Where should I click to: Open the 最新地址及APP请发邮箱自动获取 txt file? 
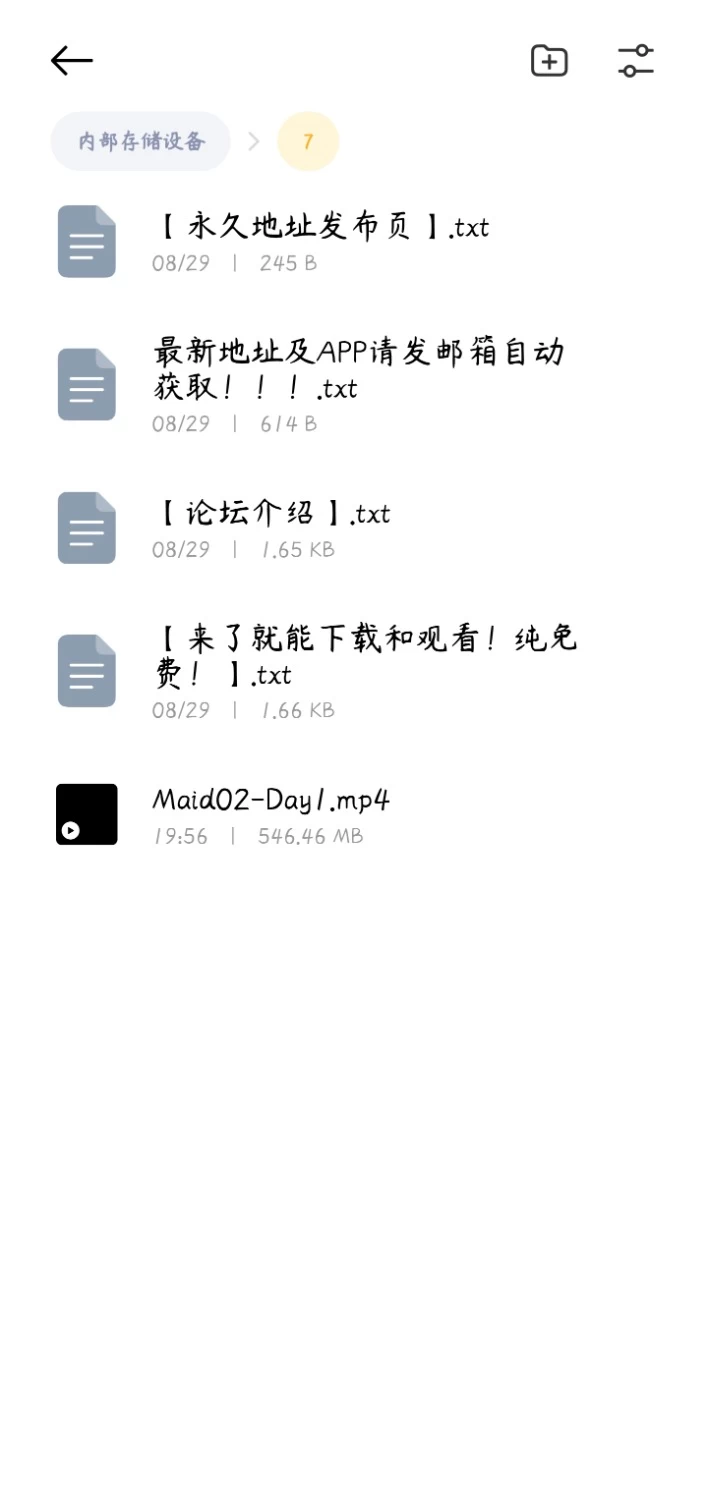[x=354, y=385]
